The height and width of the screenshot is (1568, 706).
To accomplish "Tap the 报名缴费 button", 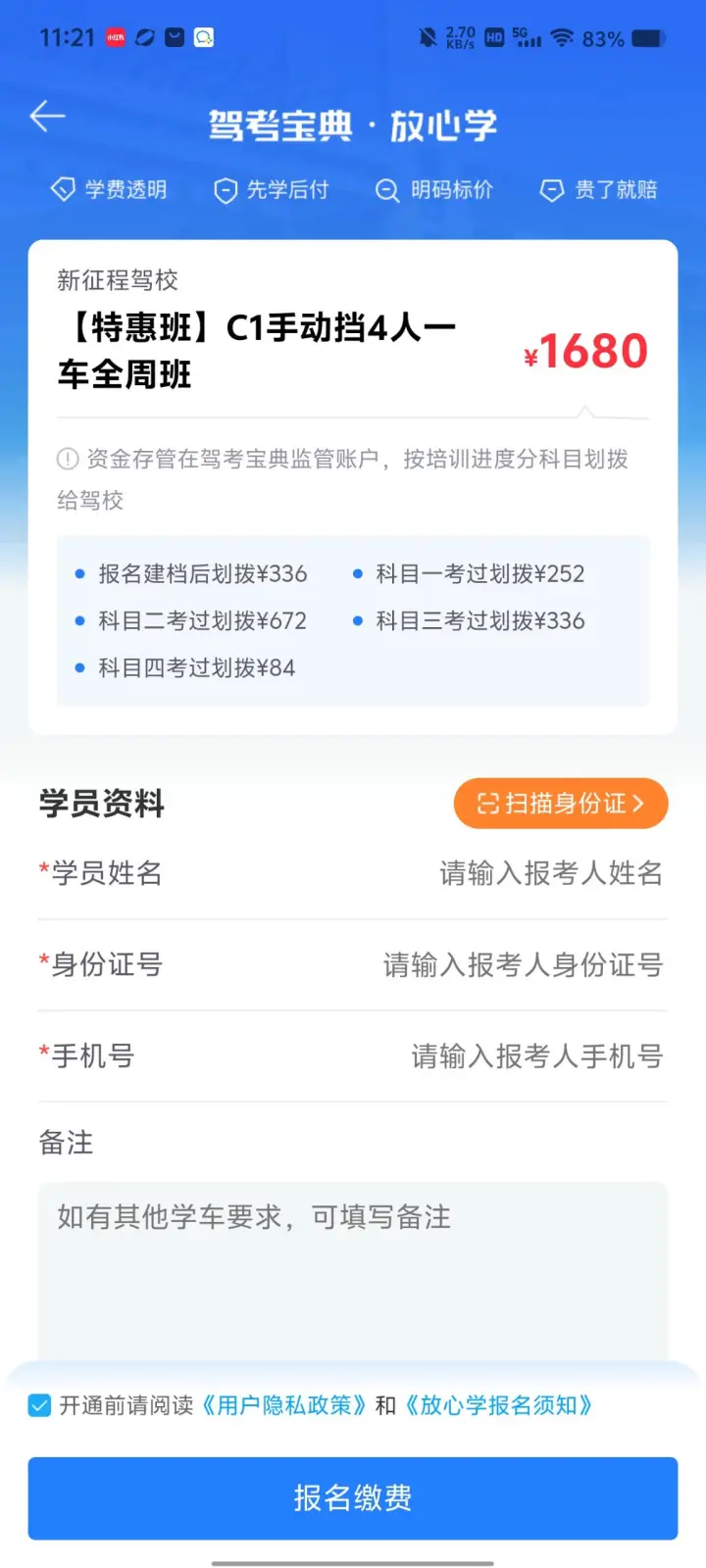I will [x=353, y=1498].
